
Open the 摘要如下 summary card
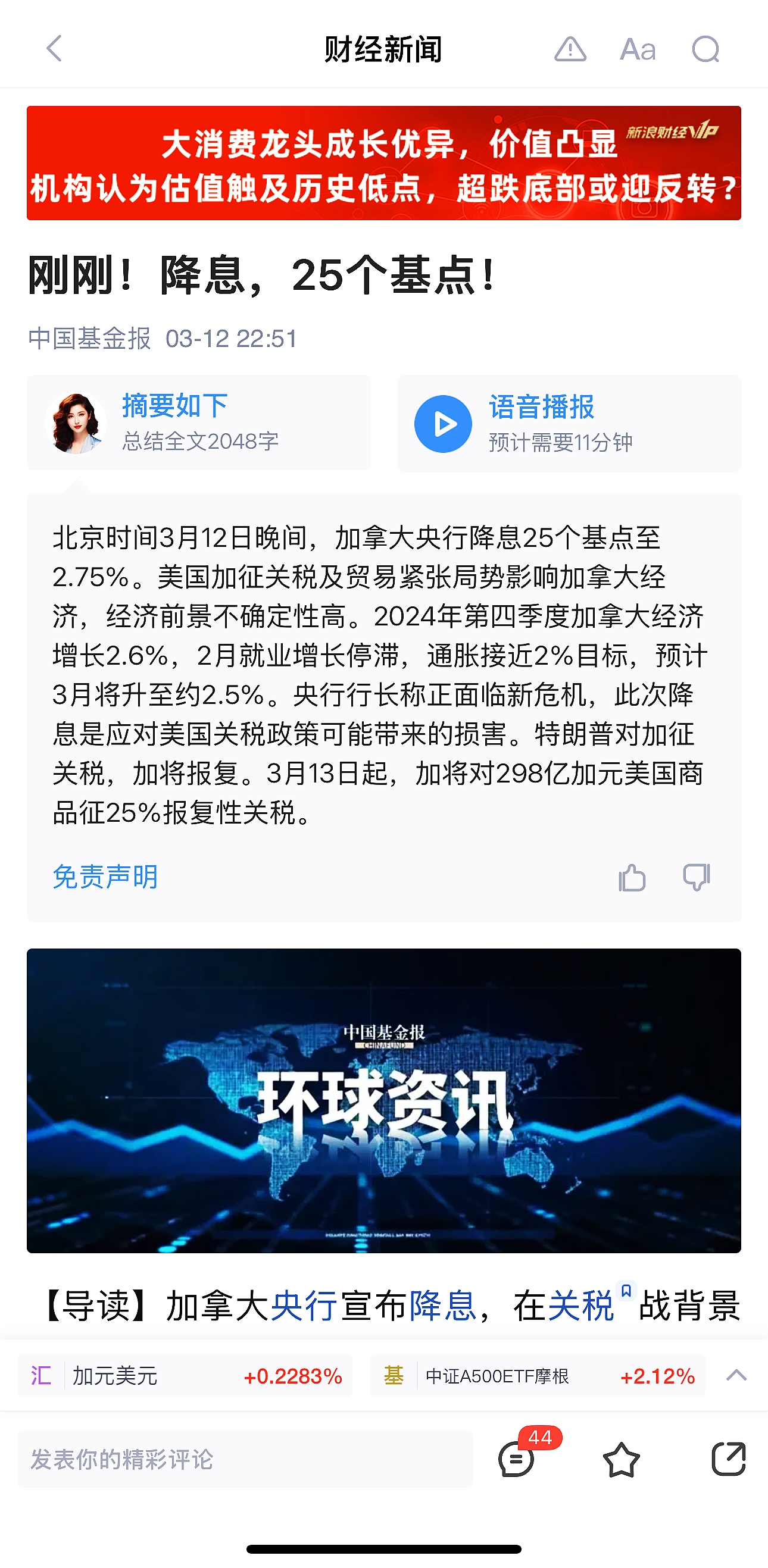coord(198,423)
